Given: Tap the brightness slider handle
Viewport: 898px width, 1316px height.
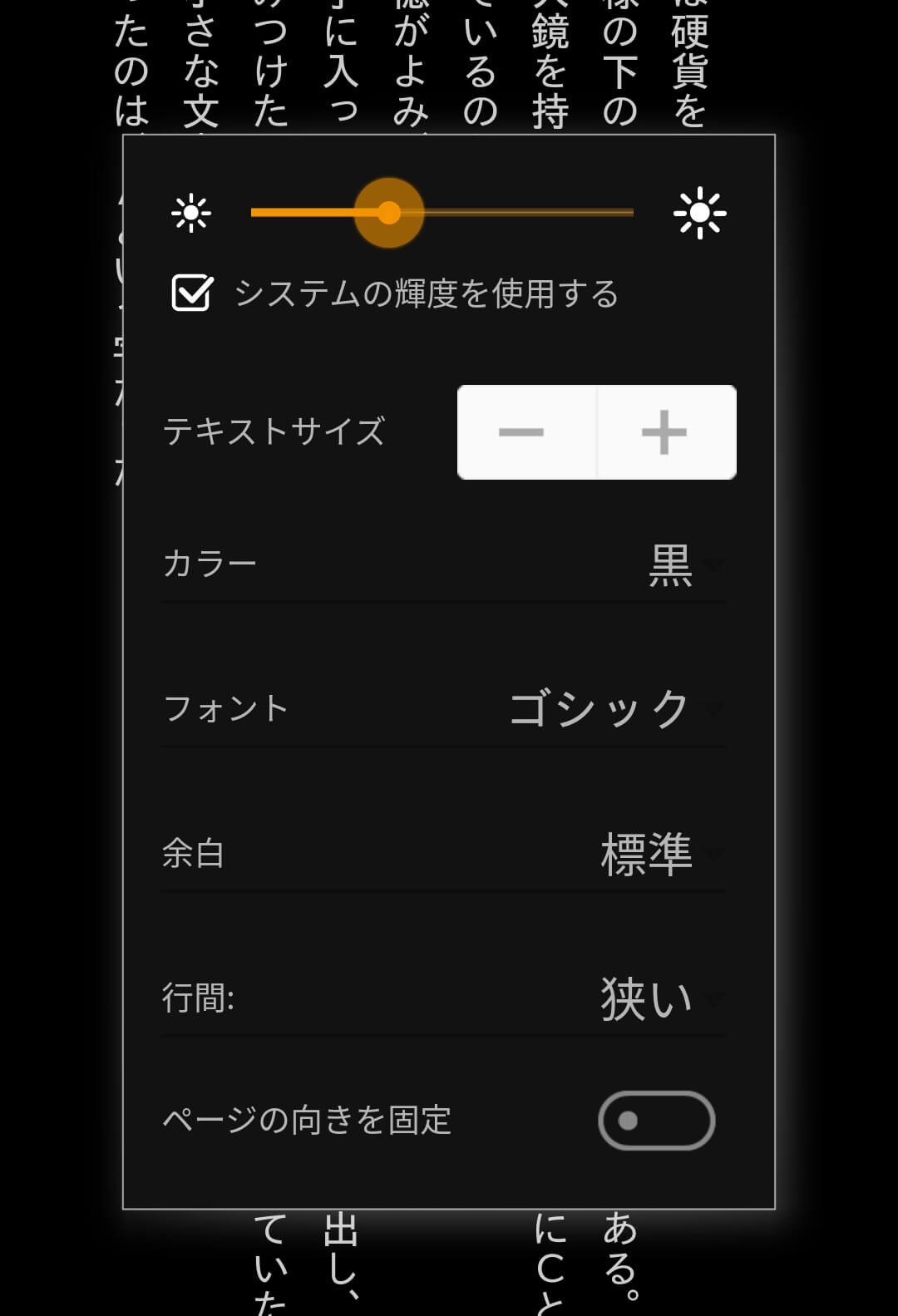Looking at the screenshot, I should [389, 213].
